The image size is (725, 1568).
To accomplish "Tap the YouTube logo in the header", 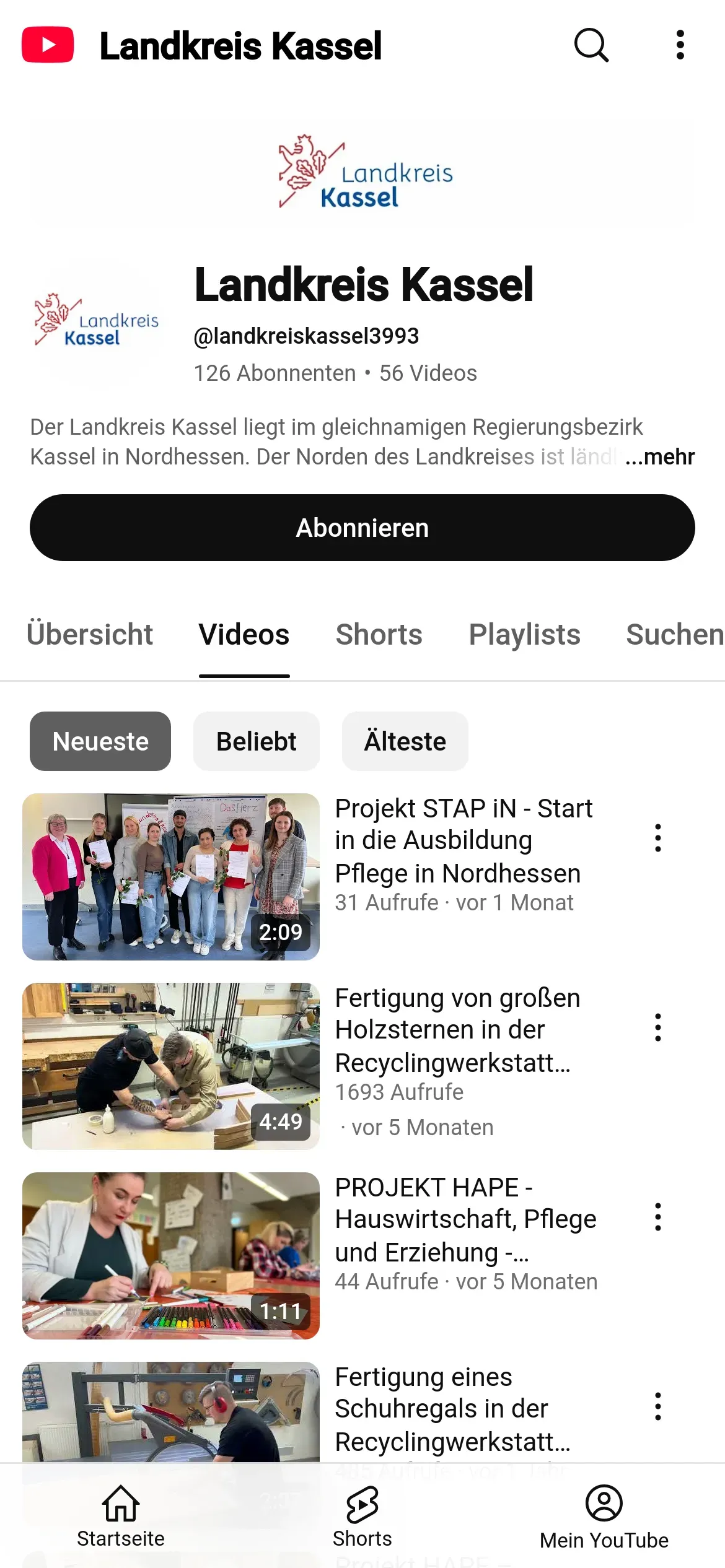I will point(48,45).
